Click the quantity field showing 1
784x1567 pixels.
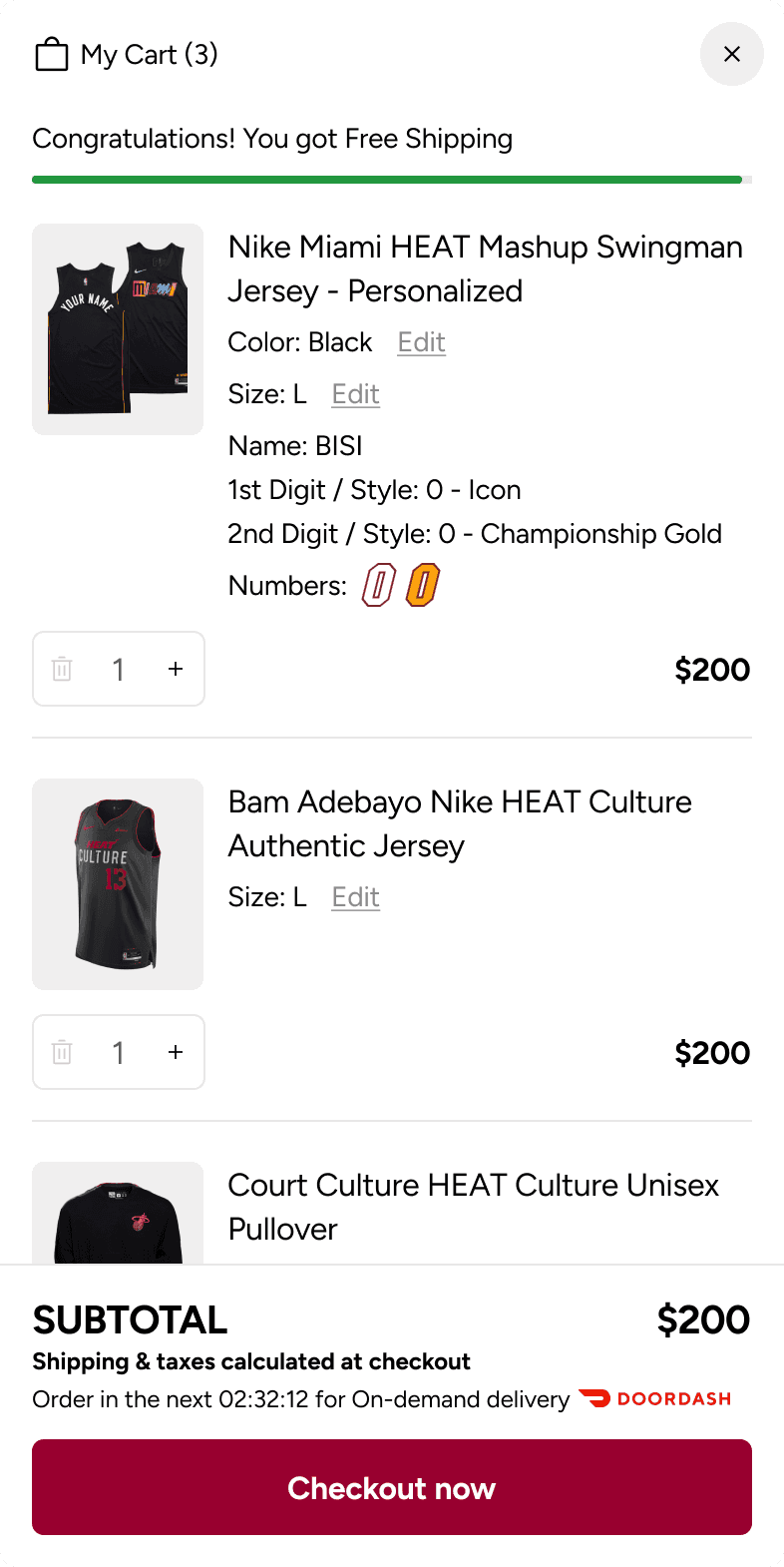click(118, 669)
